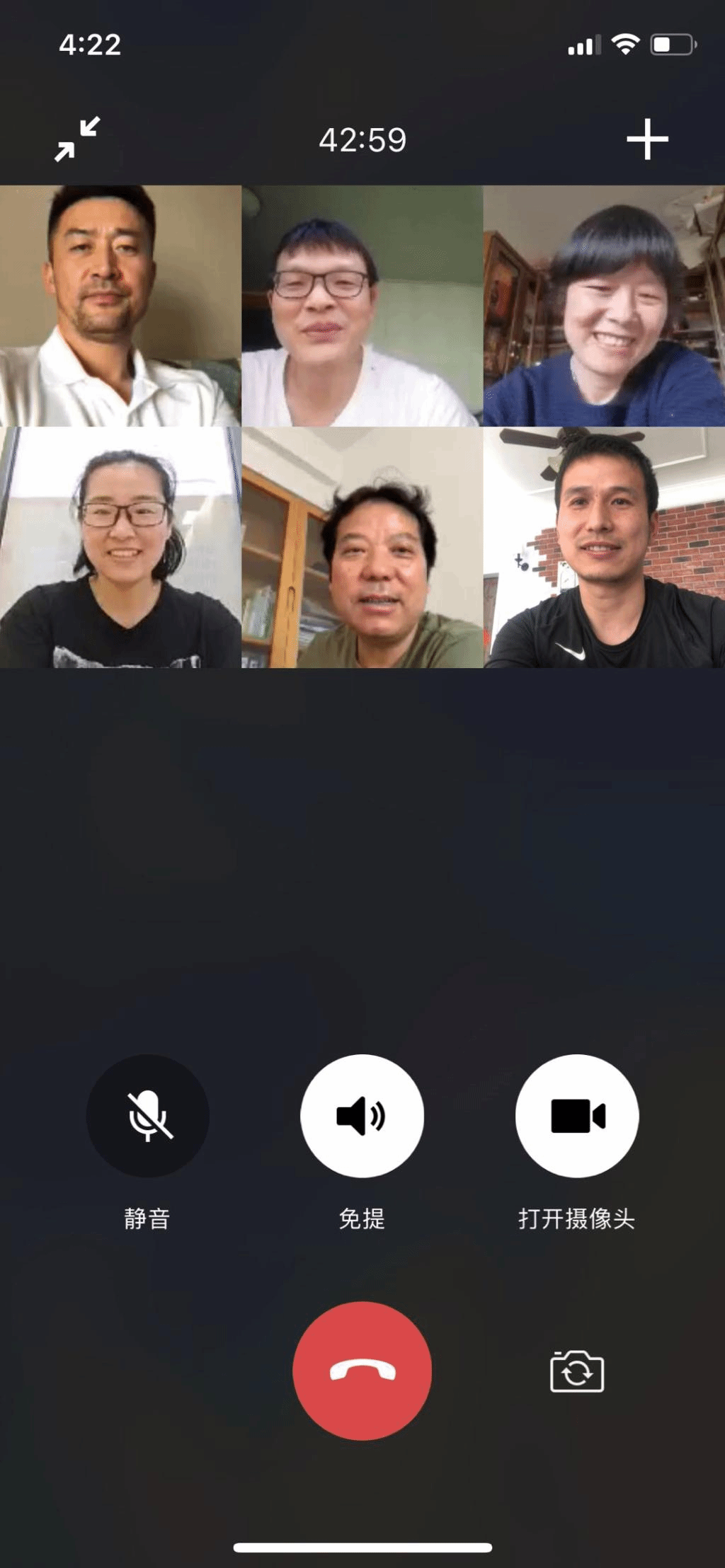The width and height of the screenshot is (725, 1568).
Task: Select the man in the Nike shirt tile
Action: 604,547
